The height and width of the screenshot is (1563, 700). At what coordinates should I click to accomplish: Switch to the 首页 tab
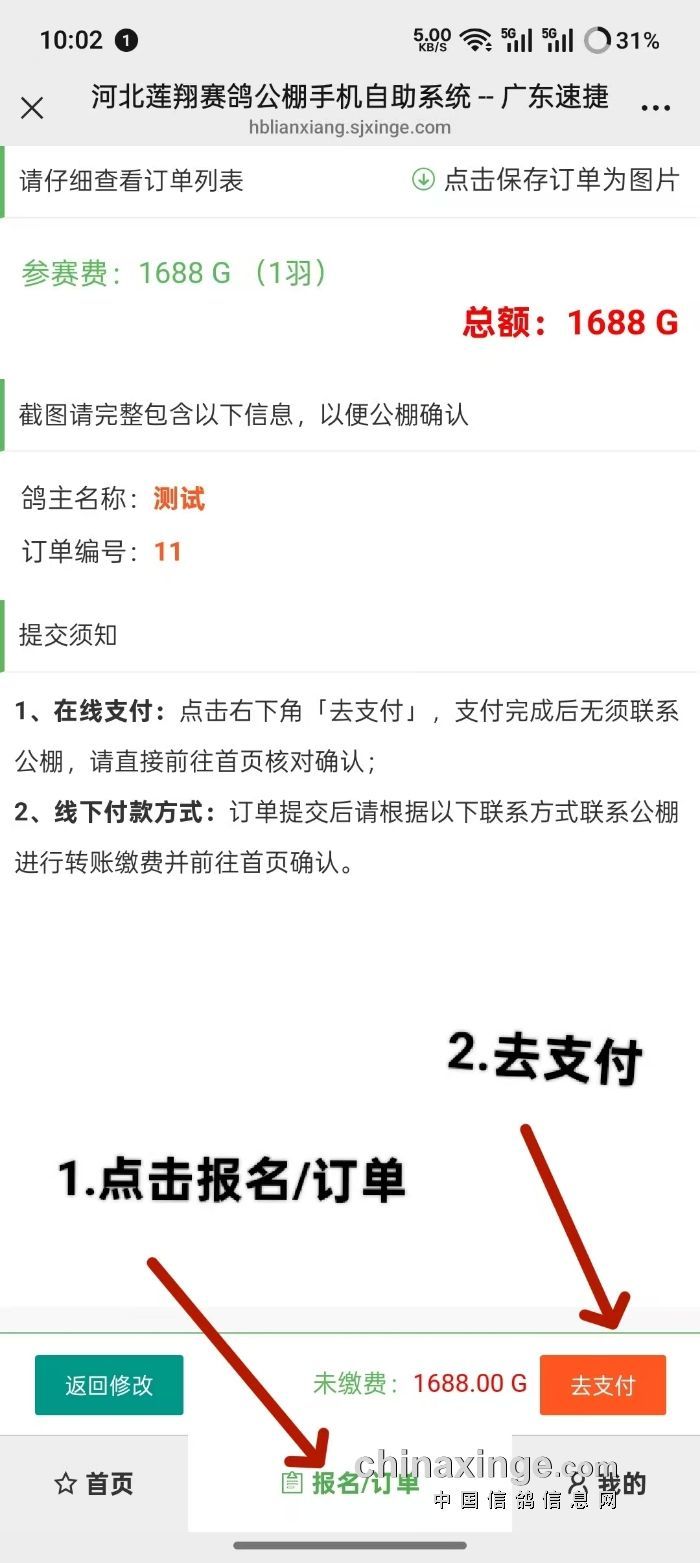coord(93,1484)
